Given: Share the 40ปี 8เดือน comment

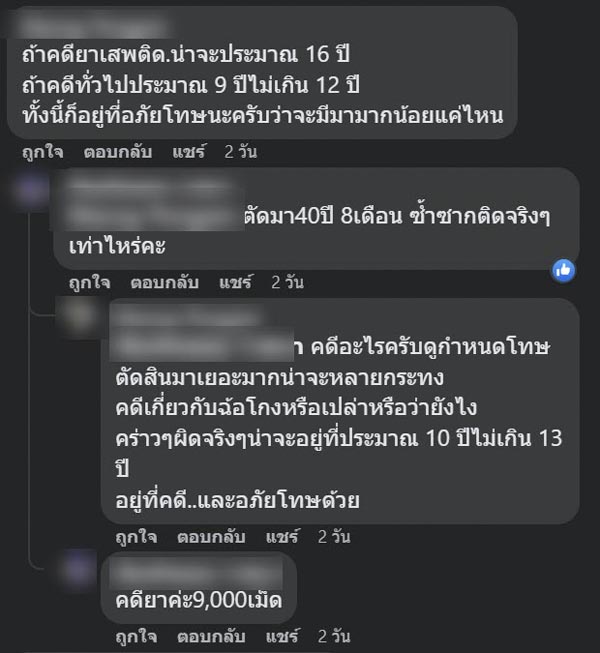Looking at the screenshot, I should click(x=235, y=282).
